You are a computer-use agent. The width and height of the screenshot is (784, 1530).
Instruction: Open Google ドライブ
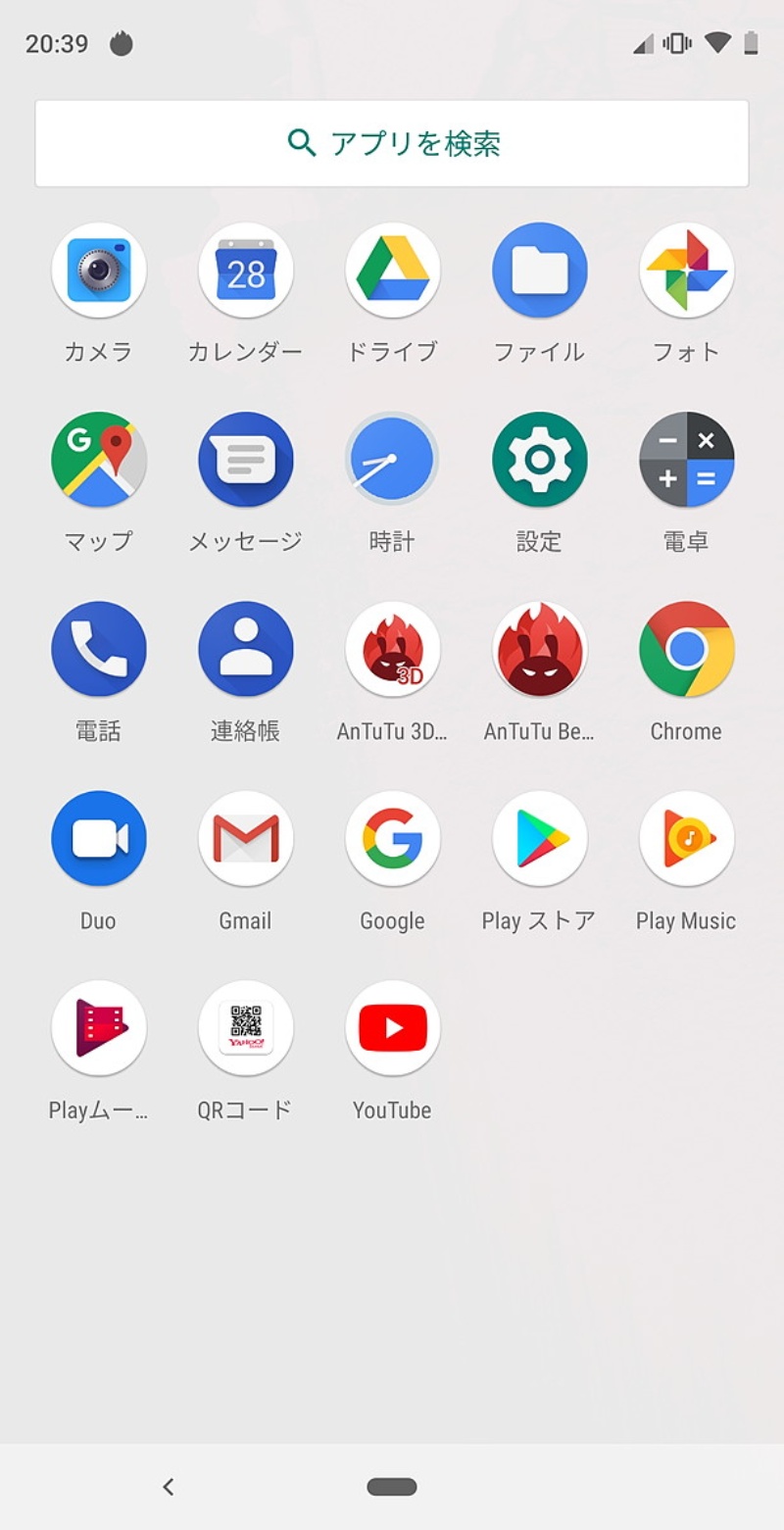pyautogui.click(x=392, y=271)
